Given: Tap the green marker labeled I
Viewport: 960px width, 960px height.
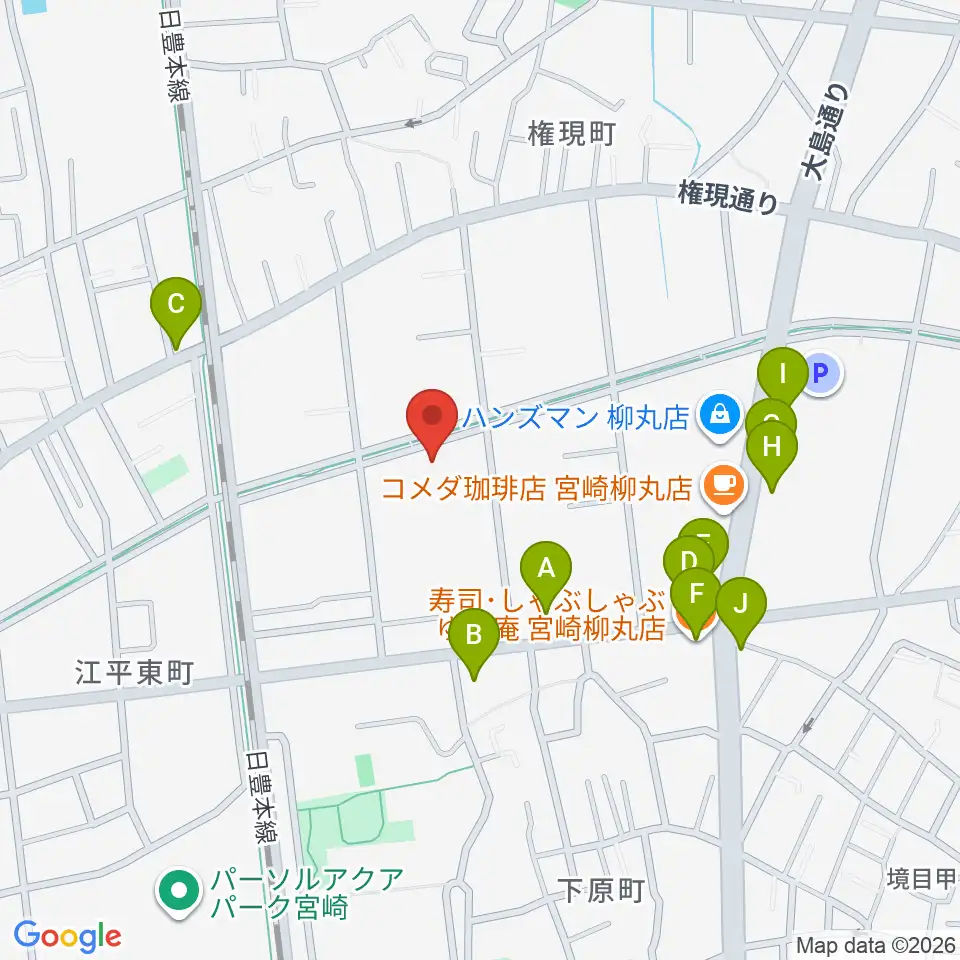Looking at the screenshot, I should point(782,375).
